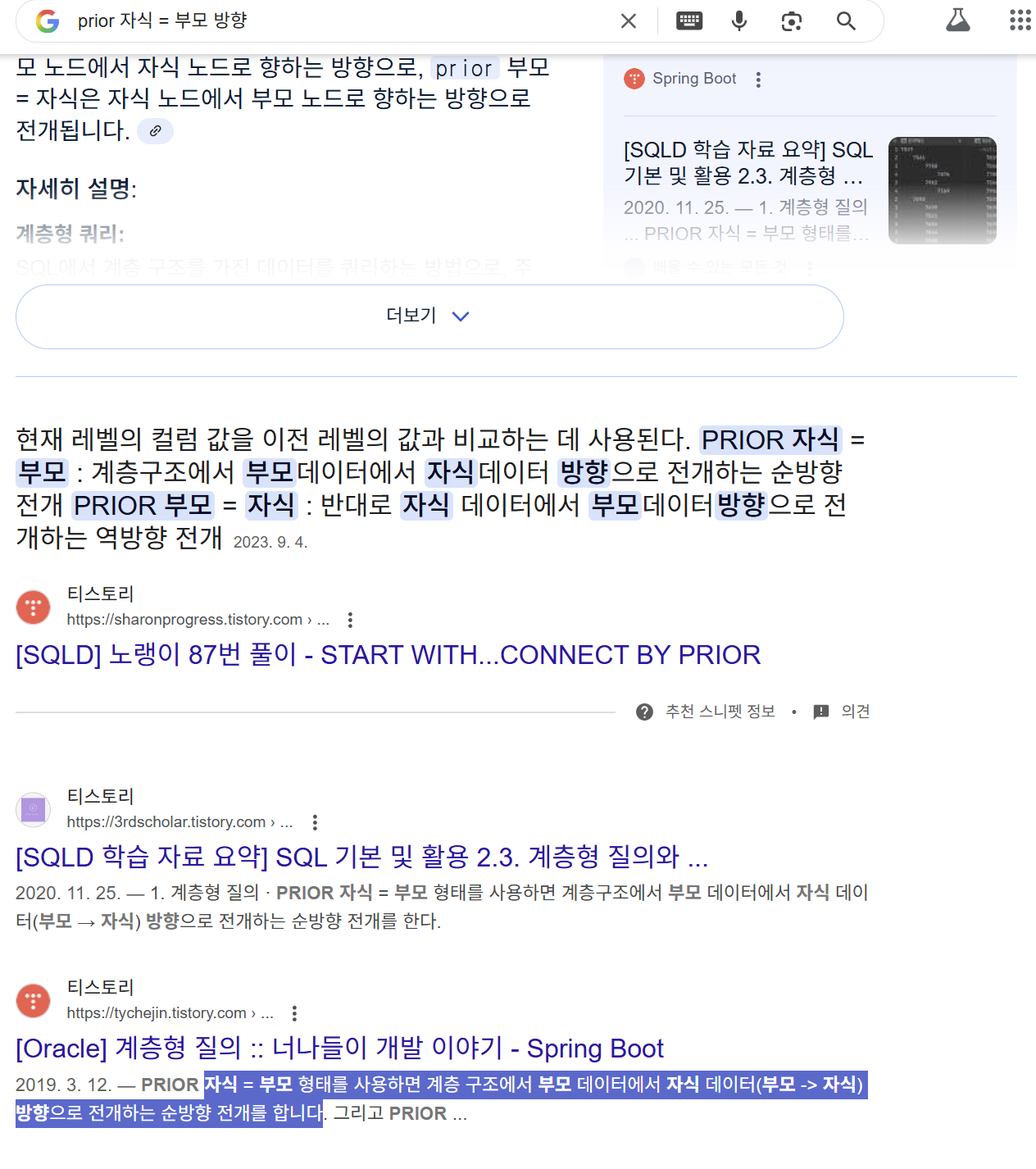This screenshot has width=1036, height=1169.
Task: Clear the search query text
Action: tap(629, 21)
